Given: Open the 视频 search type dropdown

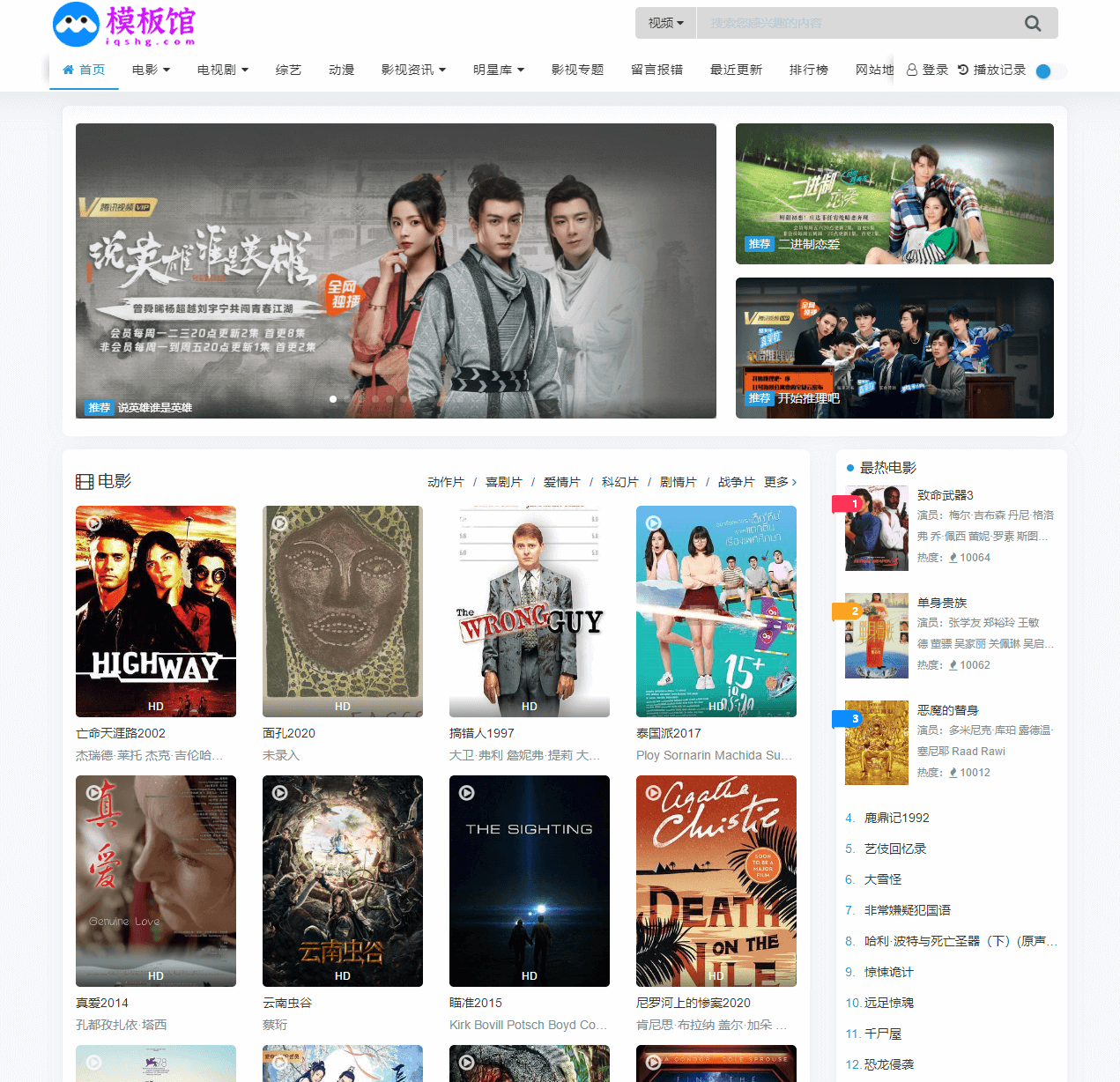Looking at the screenshot, I should click(x=665, y=24).
